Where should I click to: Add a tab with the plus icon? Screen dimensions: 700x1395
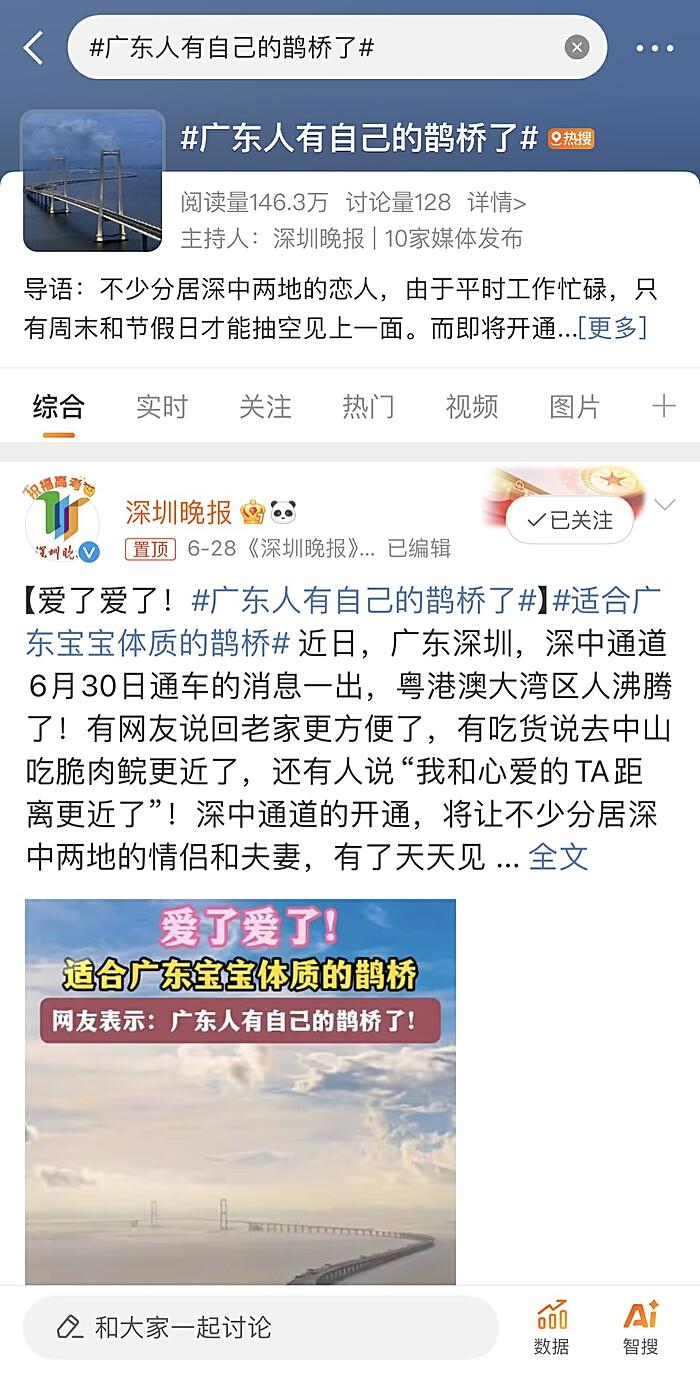coord(663,406)
